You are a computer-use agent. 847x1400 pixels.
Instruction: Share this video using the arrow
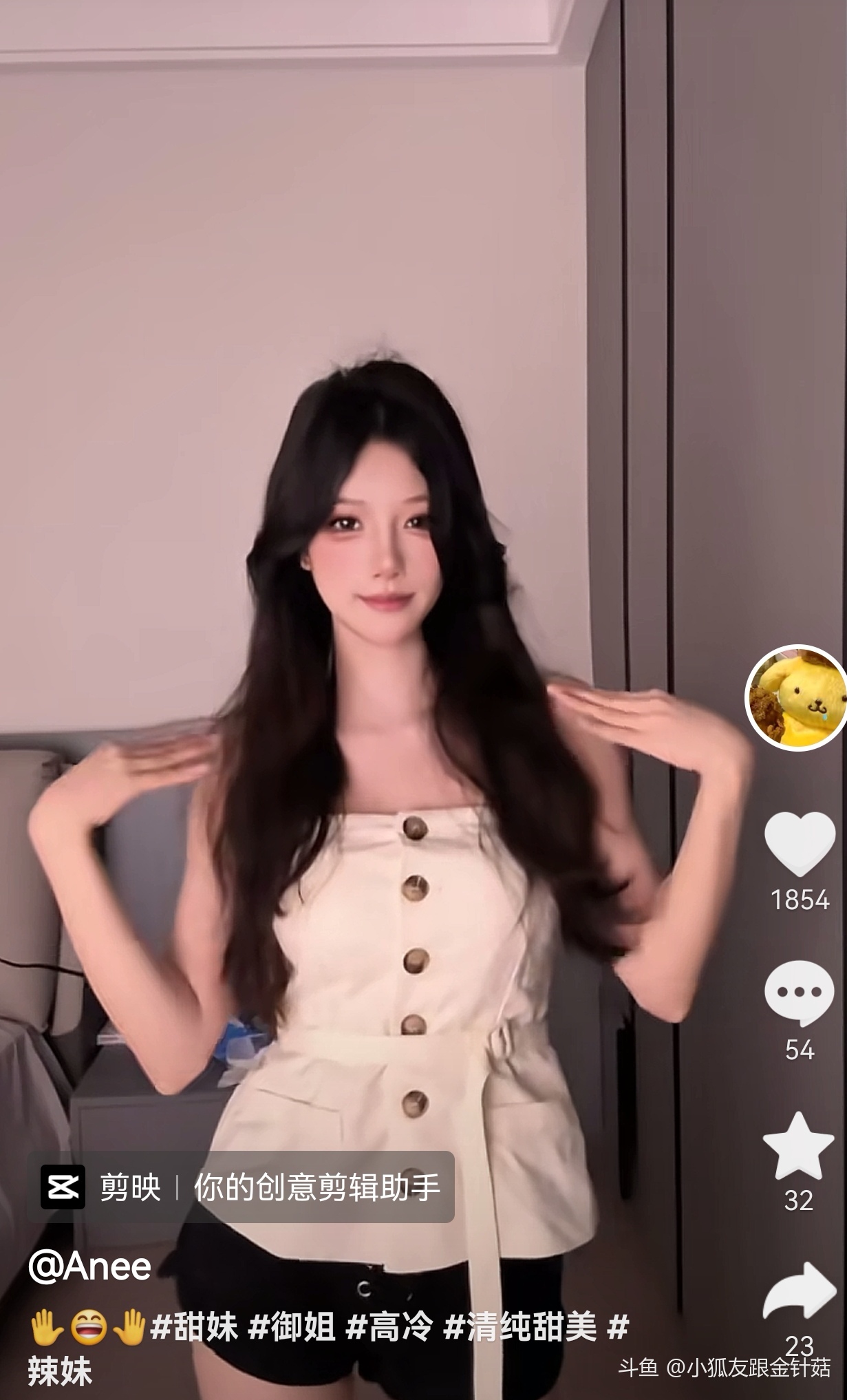pyautogui.click(x=800, y=1292)
